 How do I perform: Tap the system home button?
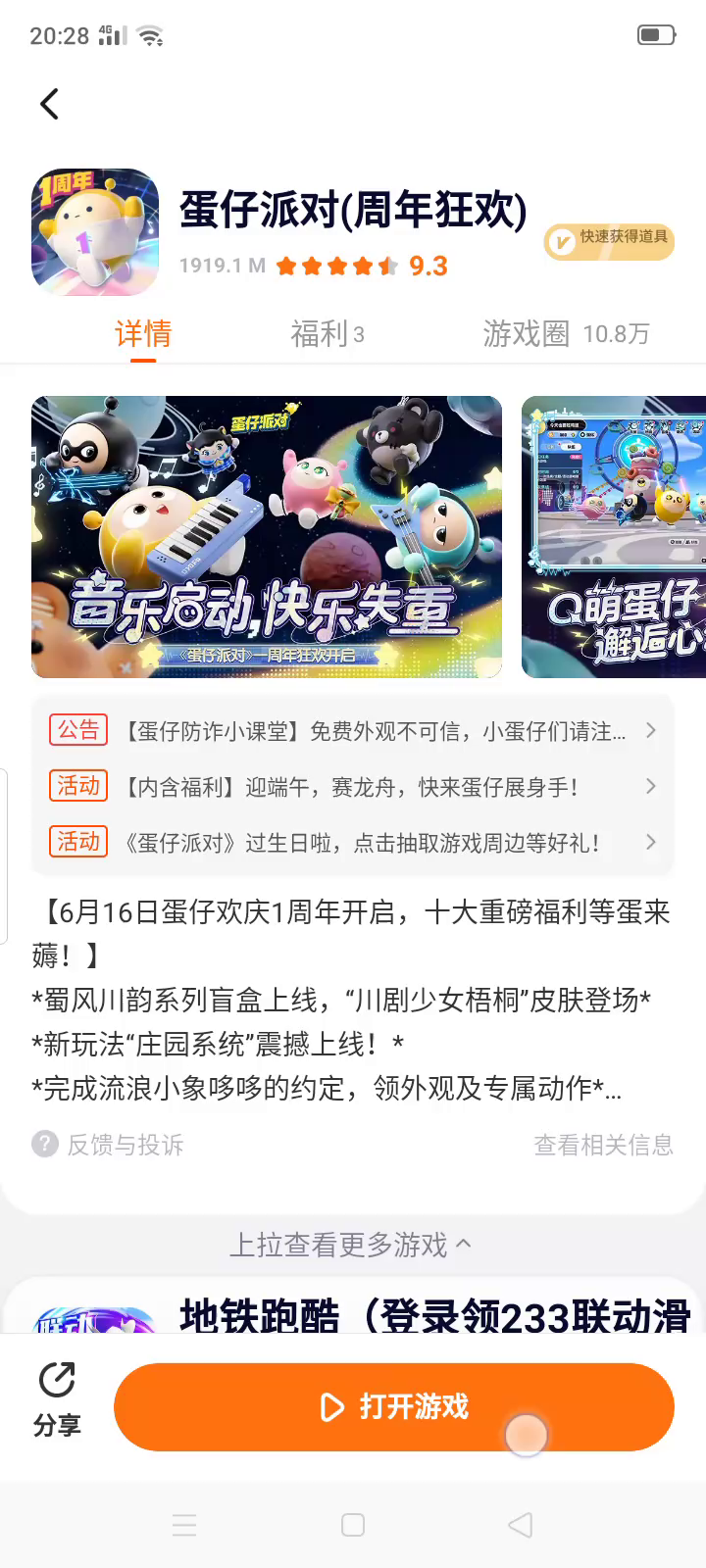point(353,1525)
